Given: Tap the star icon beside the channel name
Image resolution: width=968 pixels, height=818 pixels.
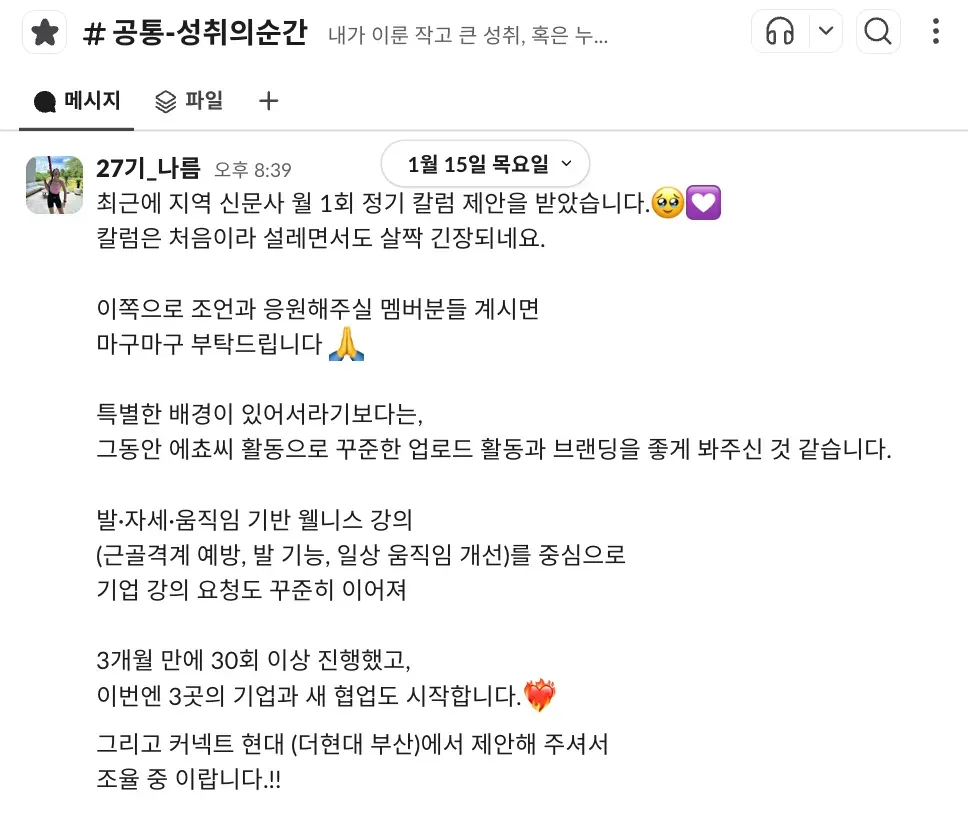Looking at the screenshot, I should point(44,34).
